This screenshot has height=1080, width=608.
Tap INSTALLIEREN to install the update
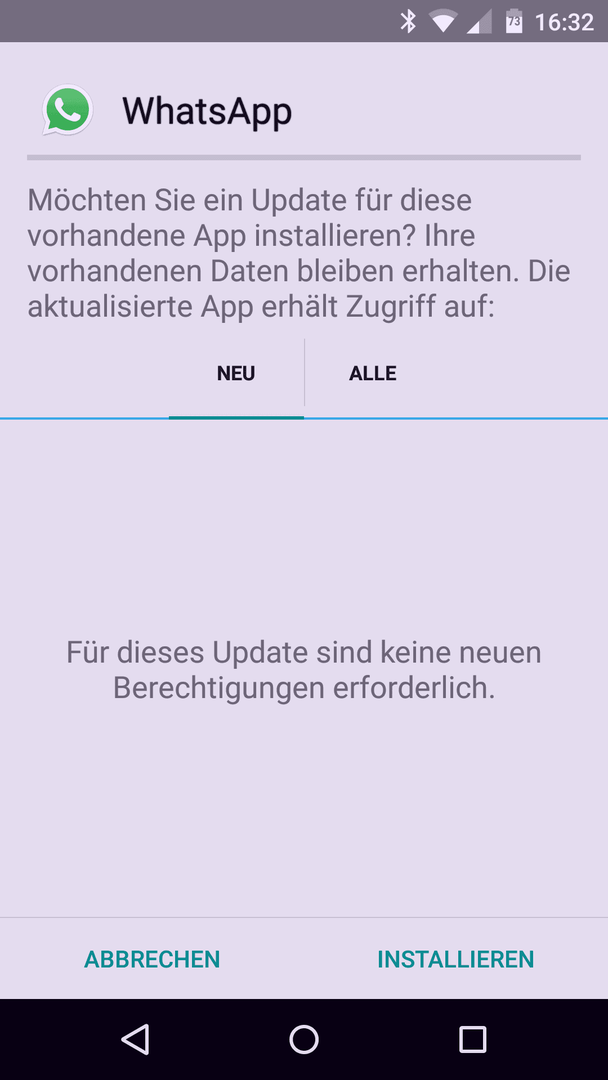click(x=456, y=959)
